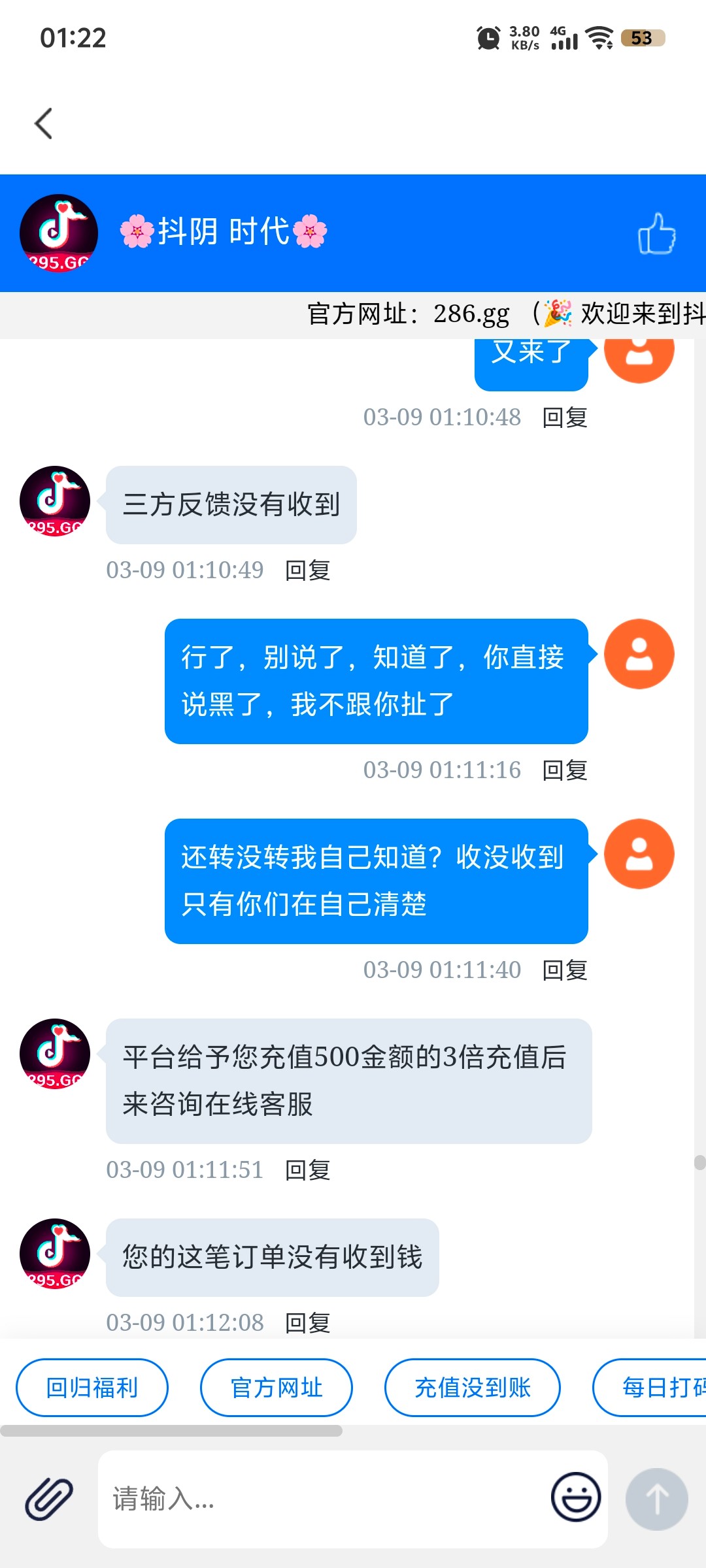
Task: Open the attachment paperclip
Action: point(49,1499)
